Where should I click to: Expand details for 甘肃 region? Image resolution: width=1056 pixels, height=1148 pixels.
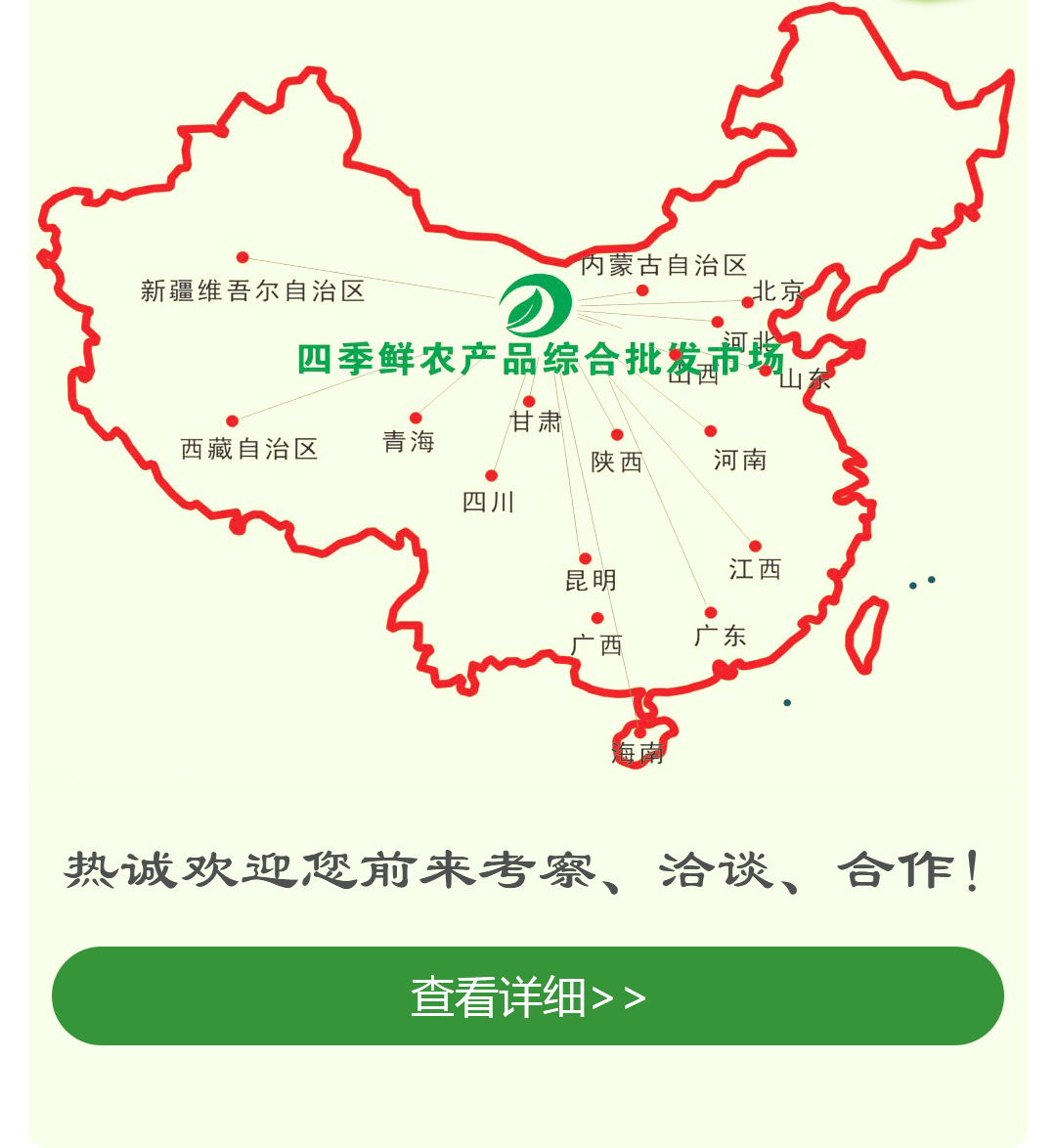point(529,401)
